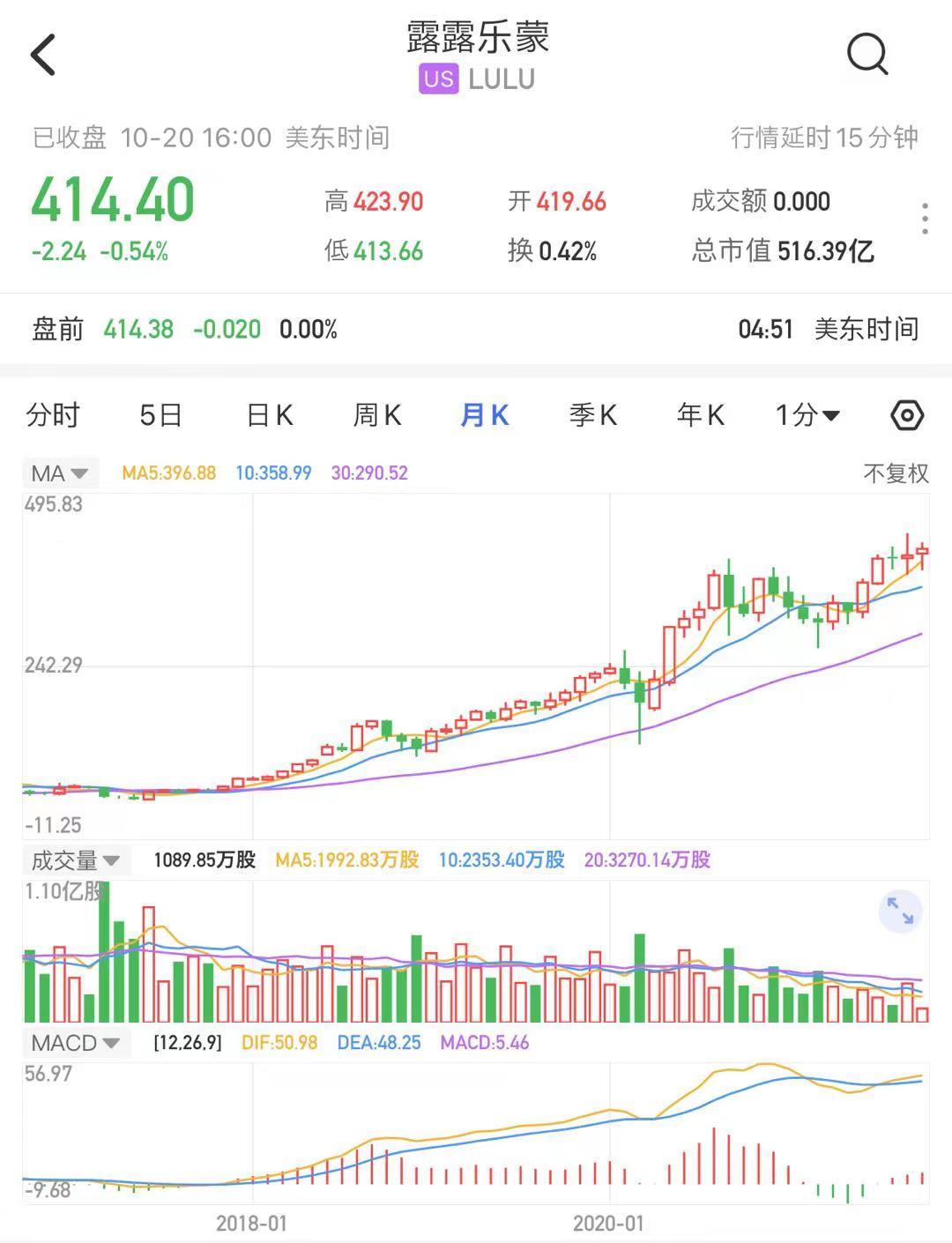
Task: Switch to the 年K chart tab
Action: coord(700,415)
